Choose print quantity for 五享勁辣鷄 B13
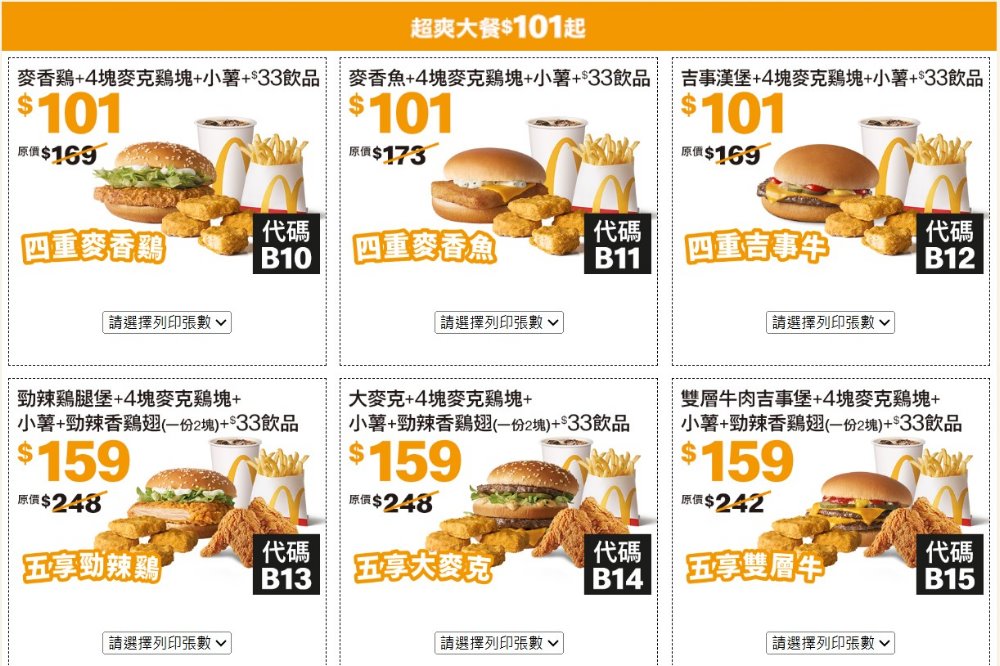Screen dimensions: 1000x666 pyautogui.click(x=167, y=643)
